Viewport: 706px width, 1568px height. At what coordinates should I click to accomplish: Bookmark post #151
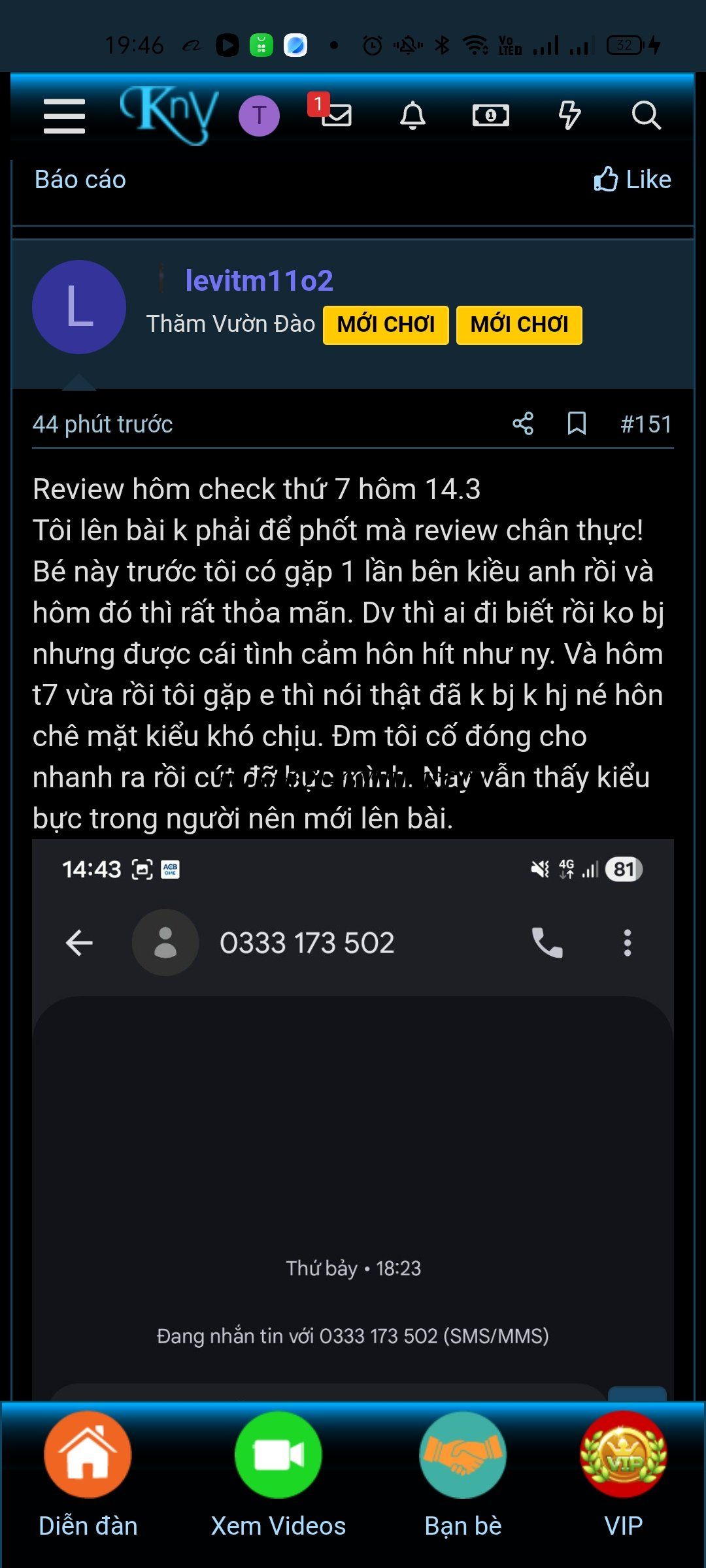pyautogui.click(x=577, y=424)
